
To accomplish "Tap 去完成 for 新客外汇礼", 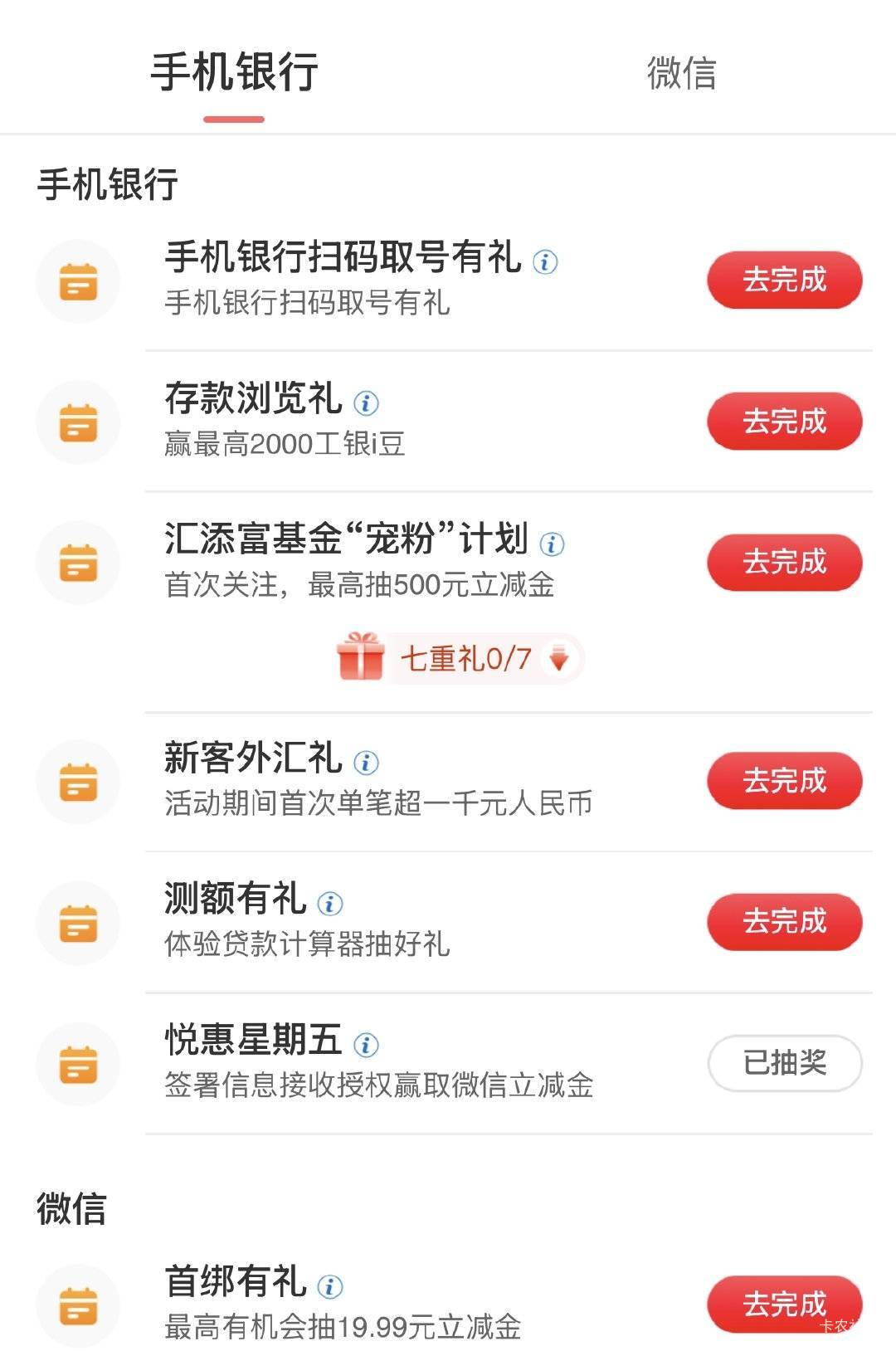I will pyautogui.click(x=784, y=781).
